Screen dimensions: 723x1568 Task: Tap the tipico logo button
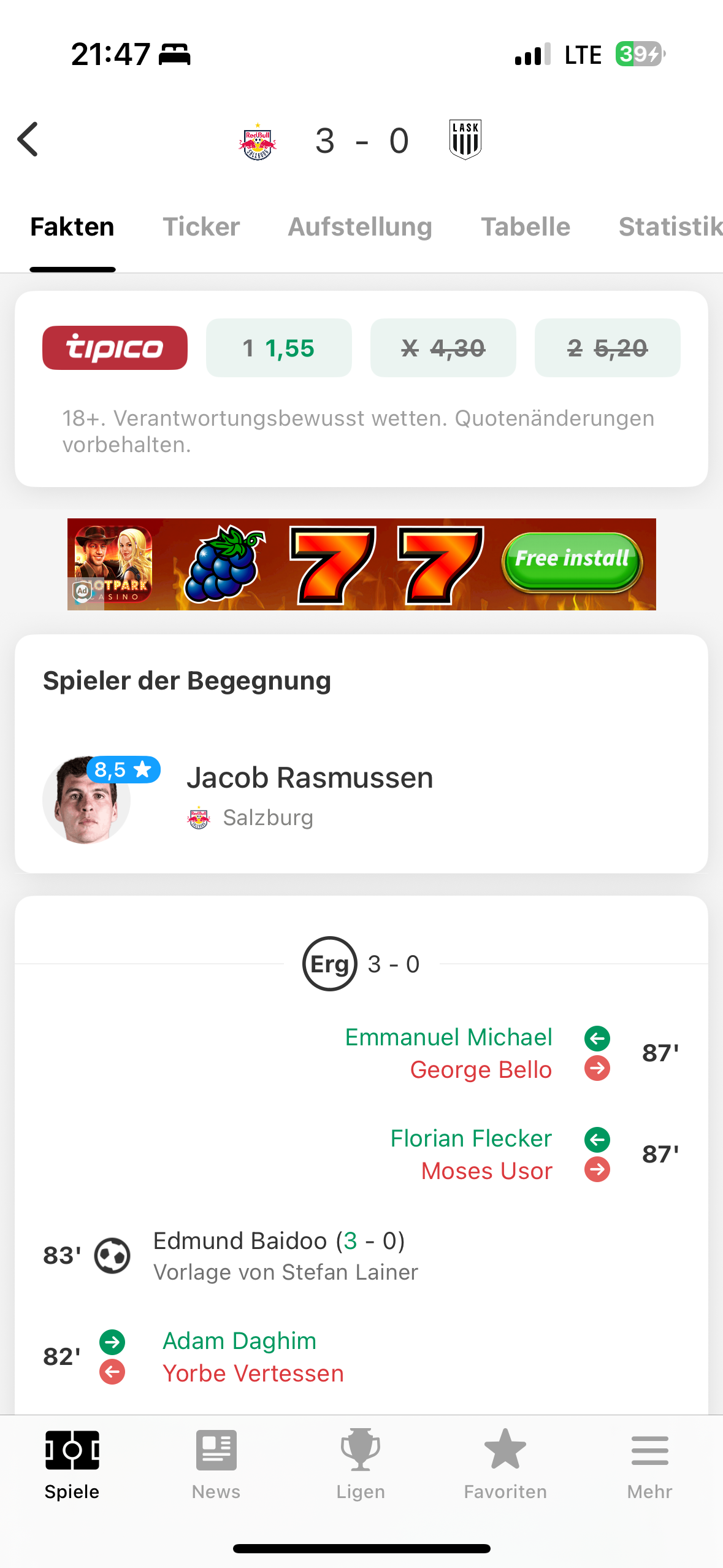click(x=115, y=348)
